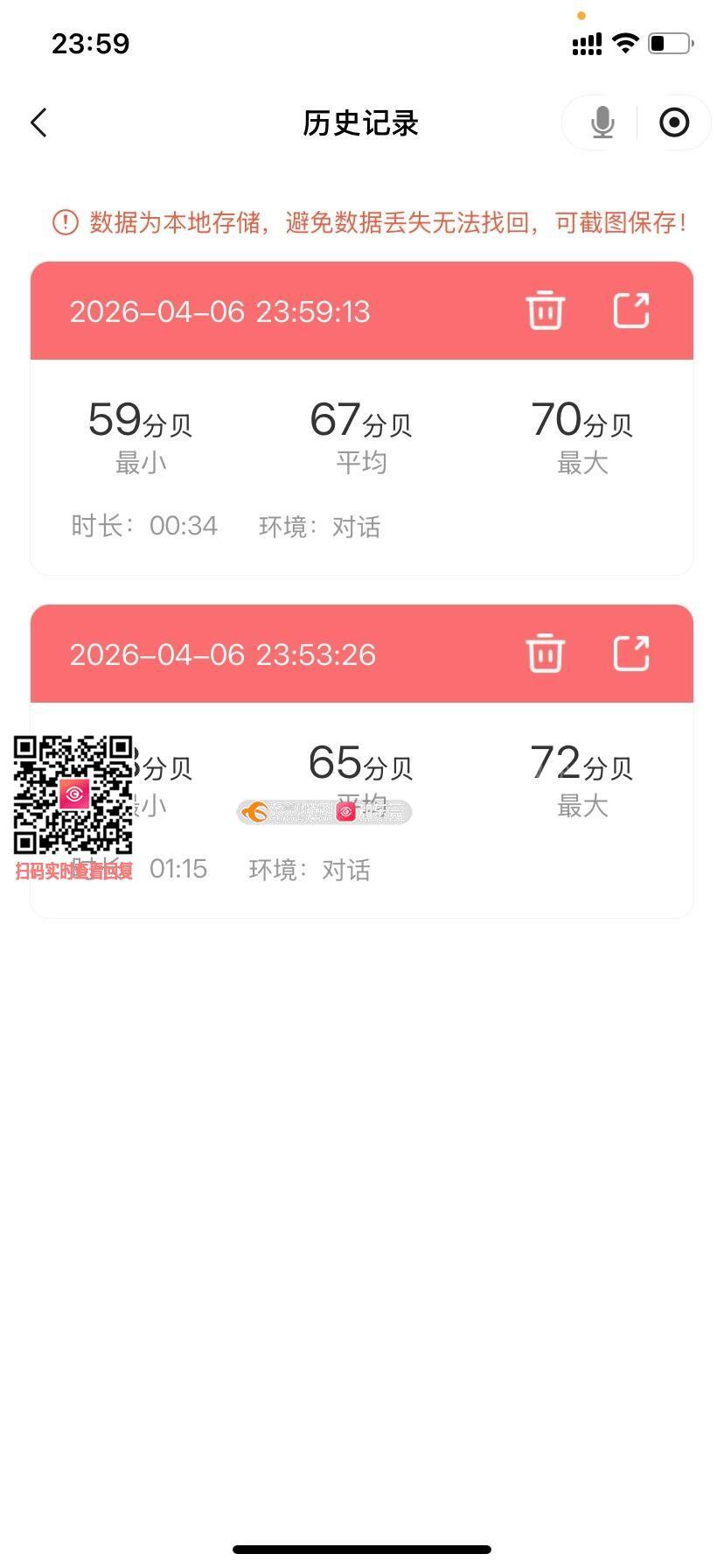Share the 23:53:26 record
The width and height of the screenshot is (724, 1568).
click(631, 654)
